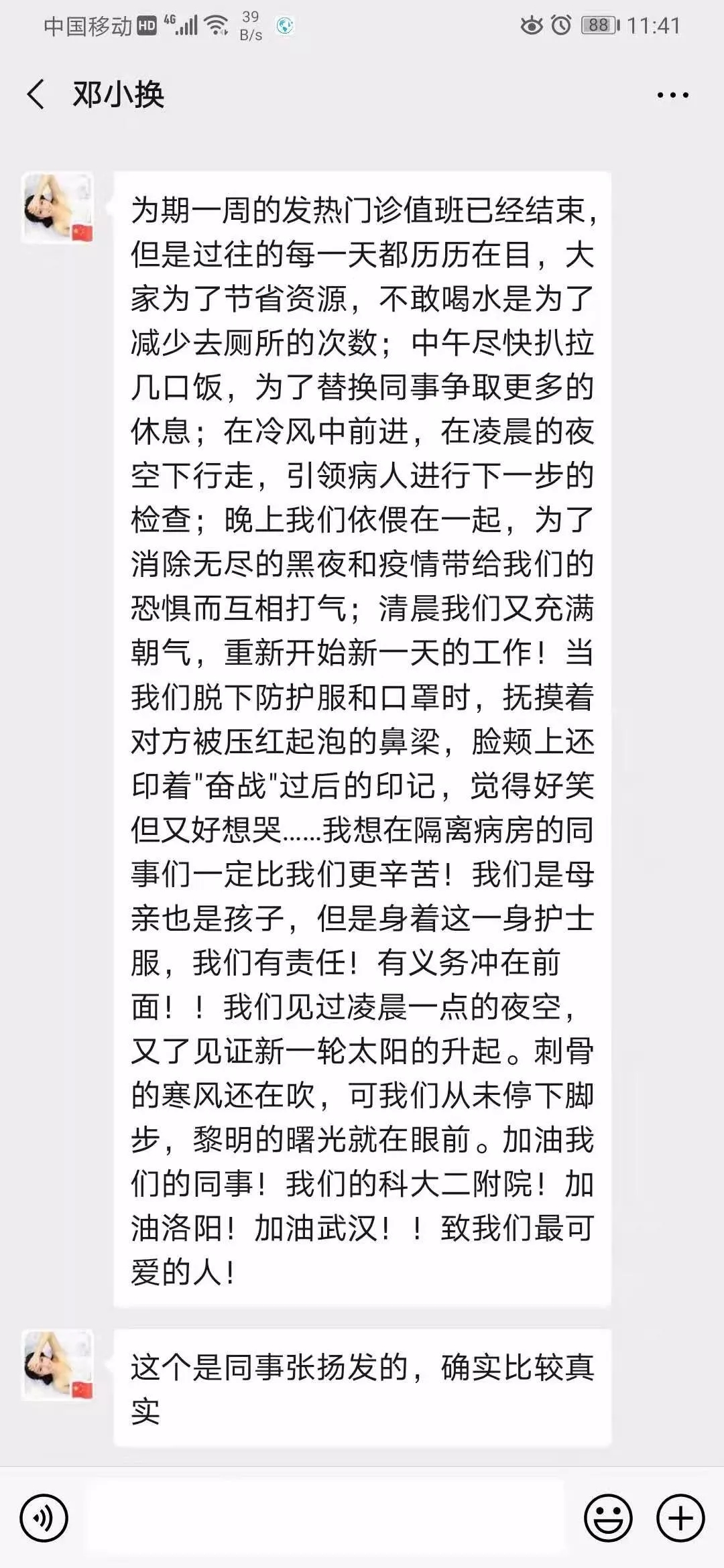The height and width of the screenshot is (1568, 724).
Task: Open the emoji sticker panel
Action: coord(608,1518)
